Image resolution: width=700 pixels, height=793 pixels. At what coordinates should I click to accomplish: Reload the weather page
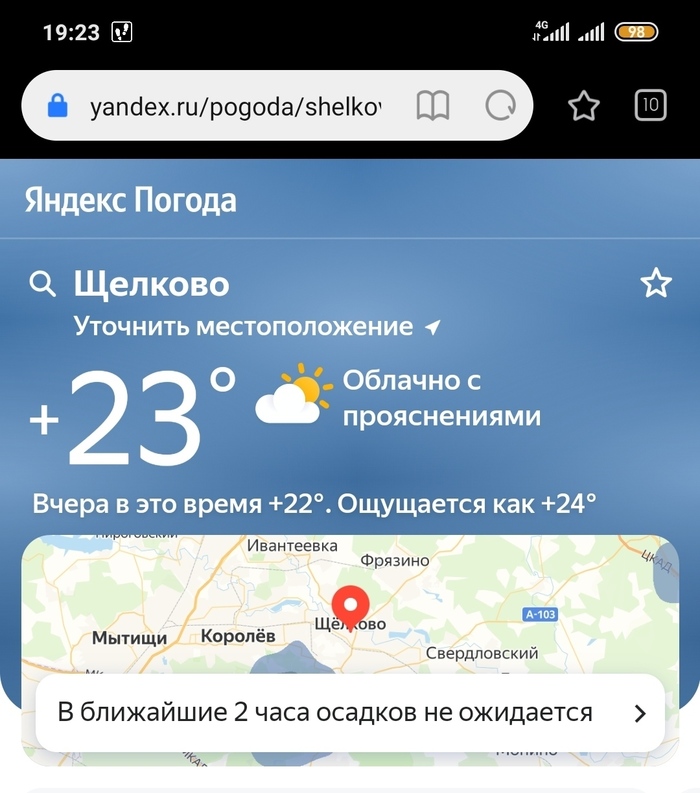click(498, 106)
